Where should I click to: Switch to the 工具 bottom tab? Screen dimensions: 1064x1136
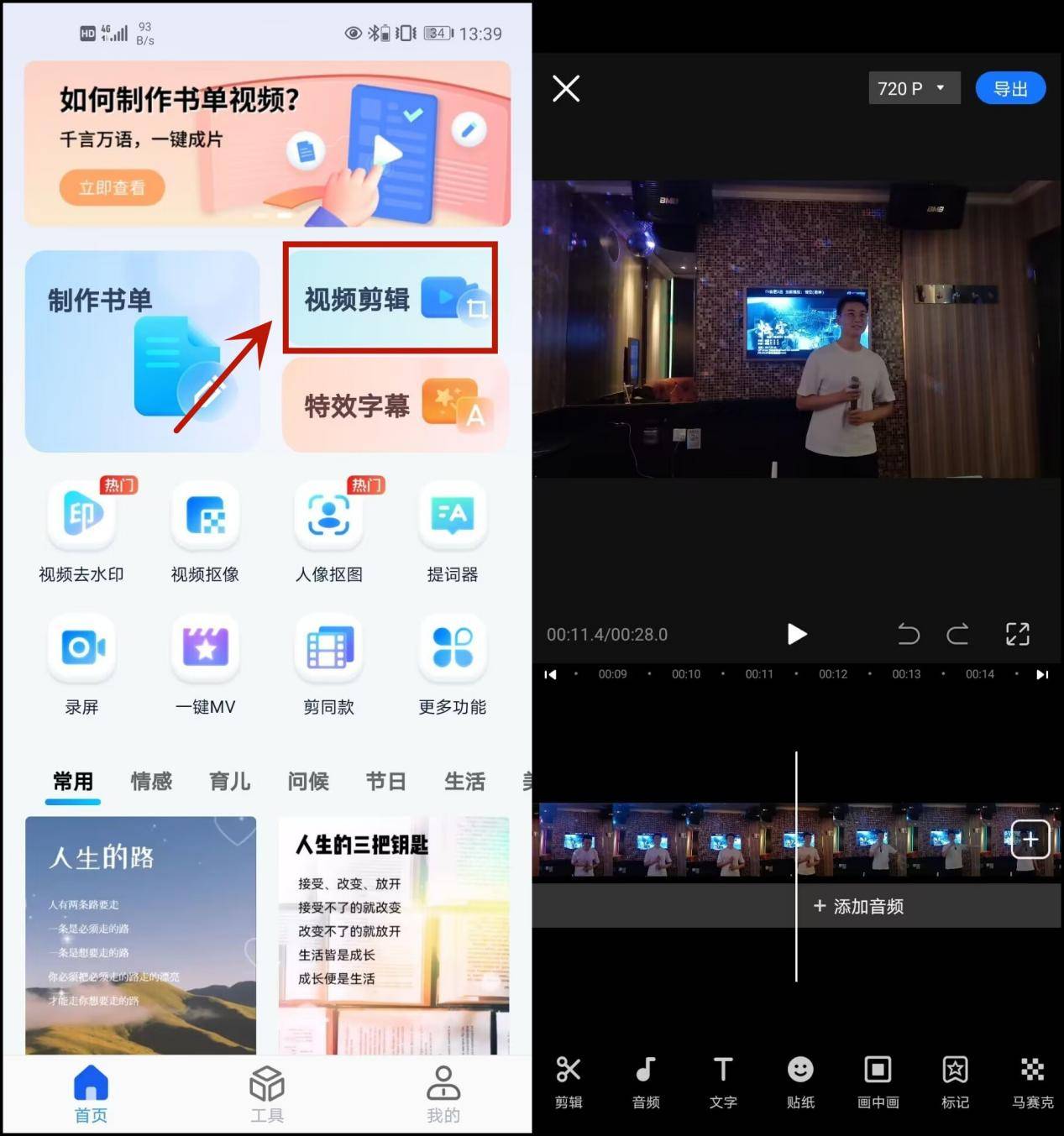tap(267, 1093)
